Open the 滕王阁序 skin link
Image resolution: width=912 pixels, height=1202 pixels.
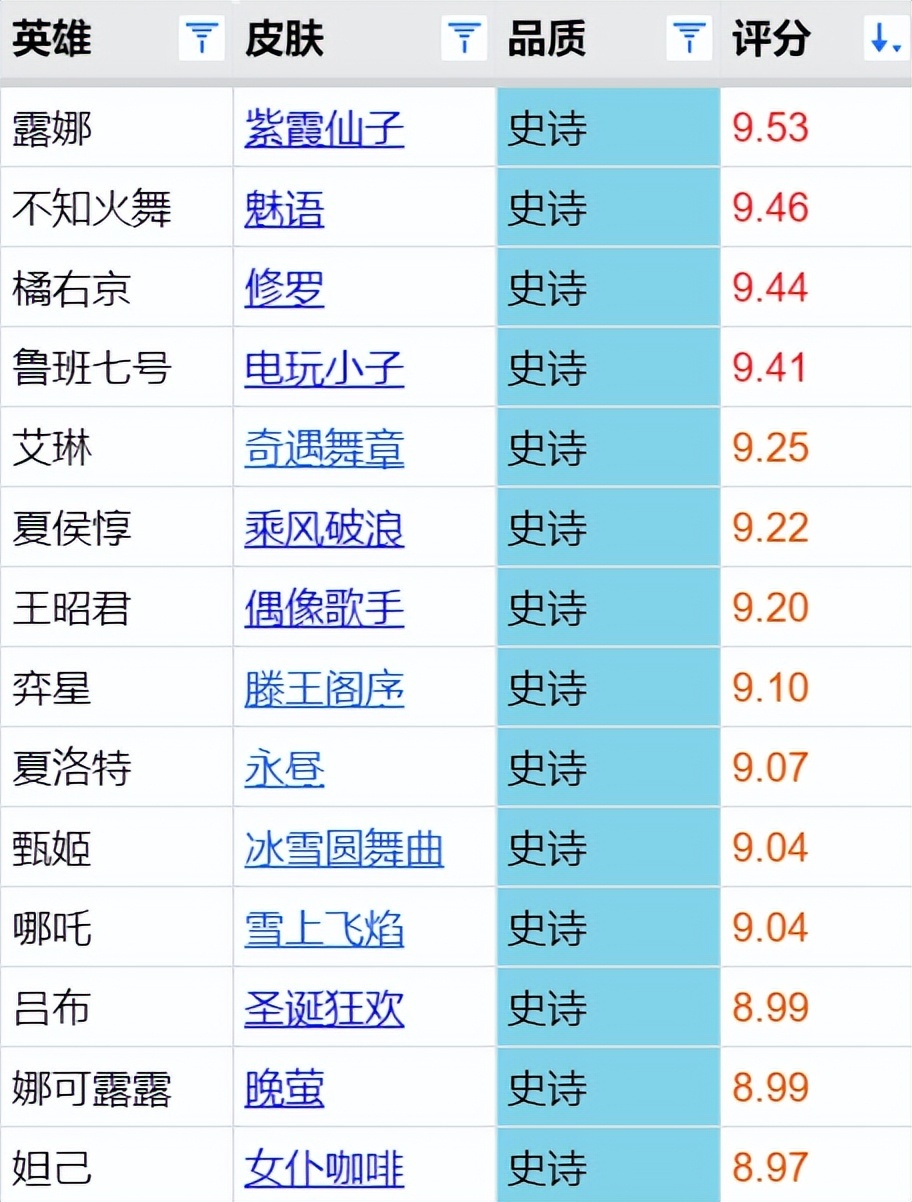[x=324, y=689]
